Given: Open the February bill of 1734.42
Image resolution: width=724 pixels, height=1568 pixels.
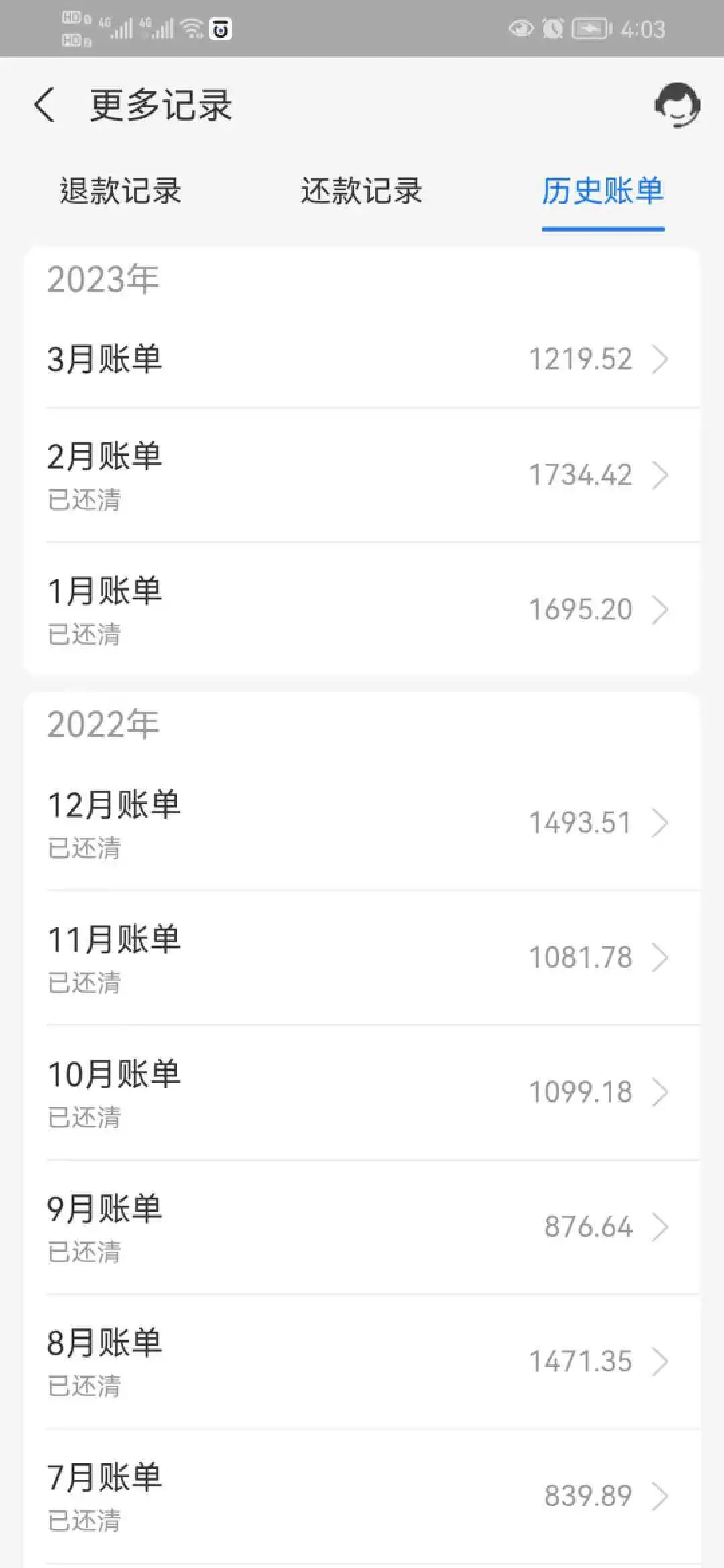Looking at the screenshot, I should pyautogui.click(x=362, y=475).
